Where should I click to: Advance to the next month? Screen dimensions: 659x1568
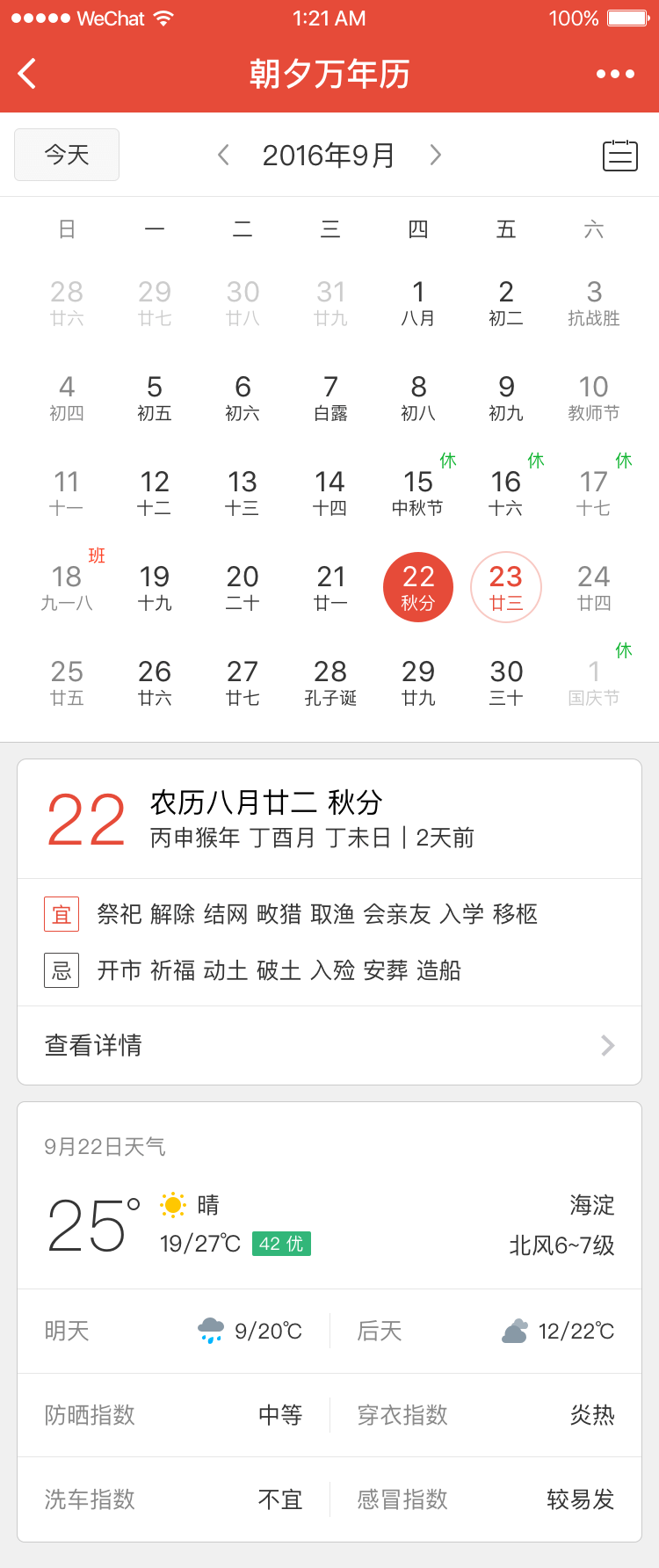[435, 155]
